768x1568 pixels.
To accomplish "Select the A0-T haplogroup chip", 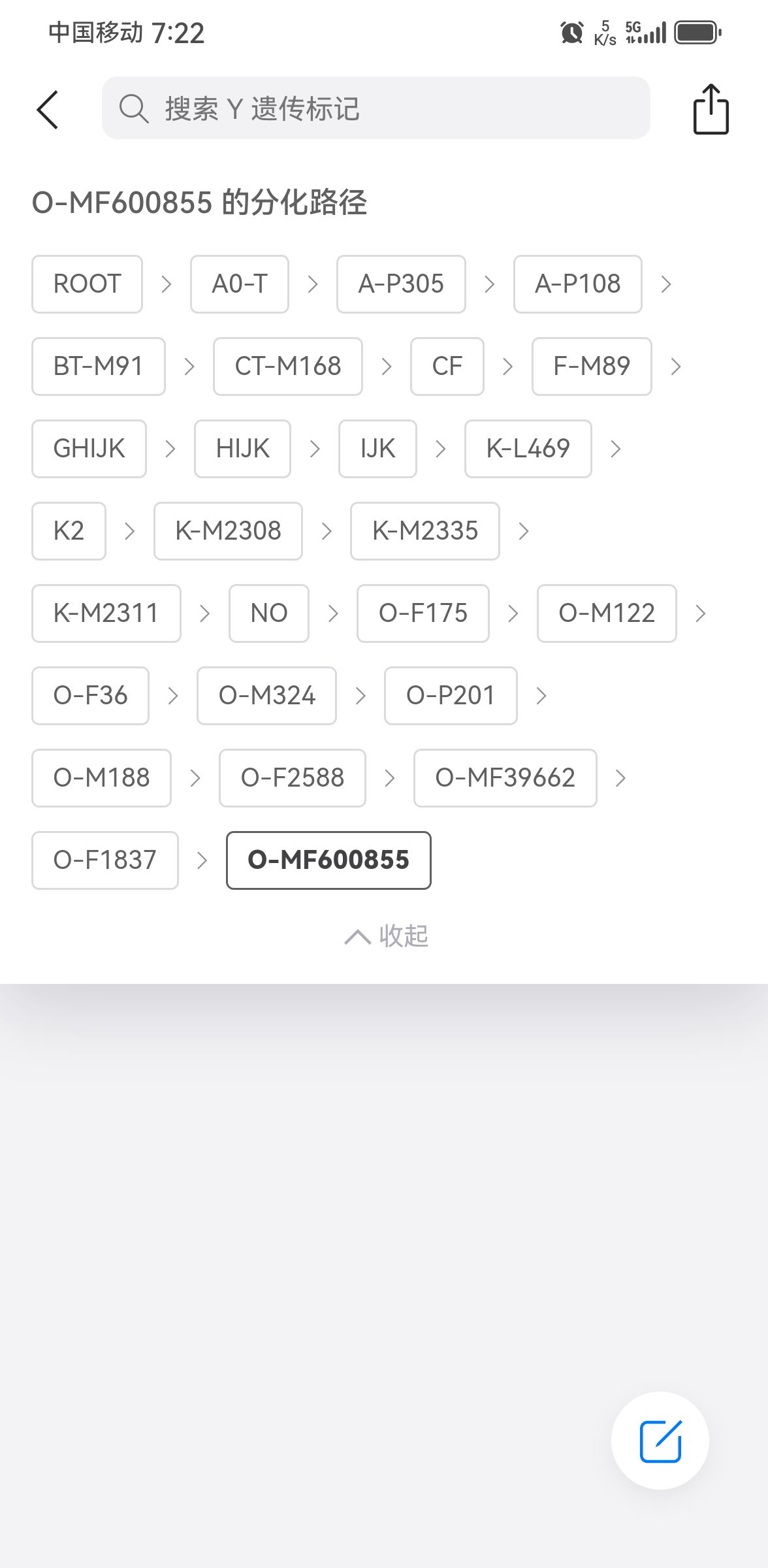I will [x=240, y=284].
